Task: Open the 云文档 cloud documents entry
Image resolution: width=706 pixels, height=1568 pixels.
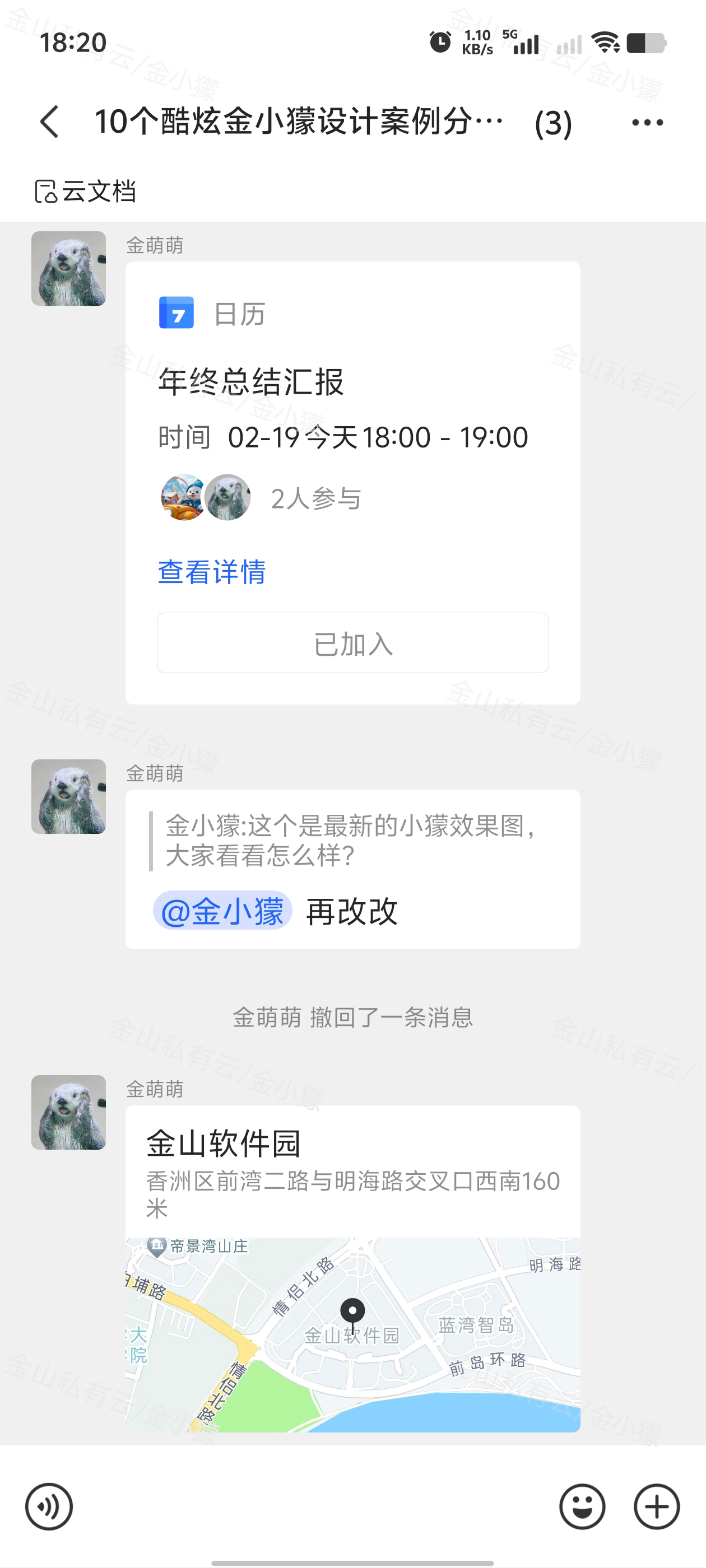Action: [85, 191]
